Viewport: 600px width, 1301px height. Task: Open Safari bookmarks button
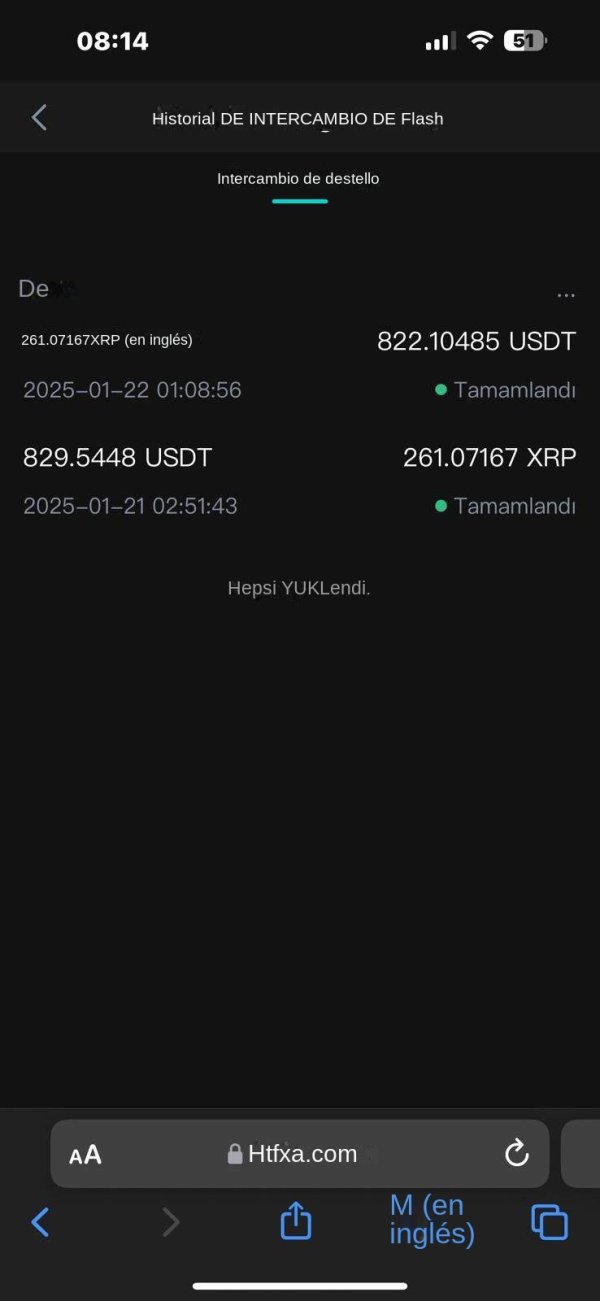pyautogui.click(x=431, y=1220)
